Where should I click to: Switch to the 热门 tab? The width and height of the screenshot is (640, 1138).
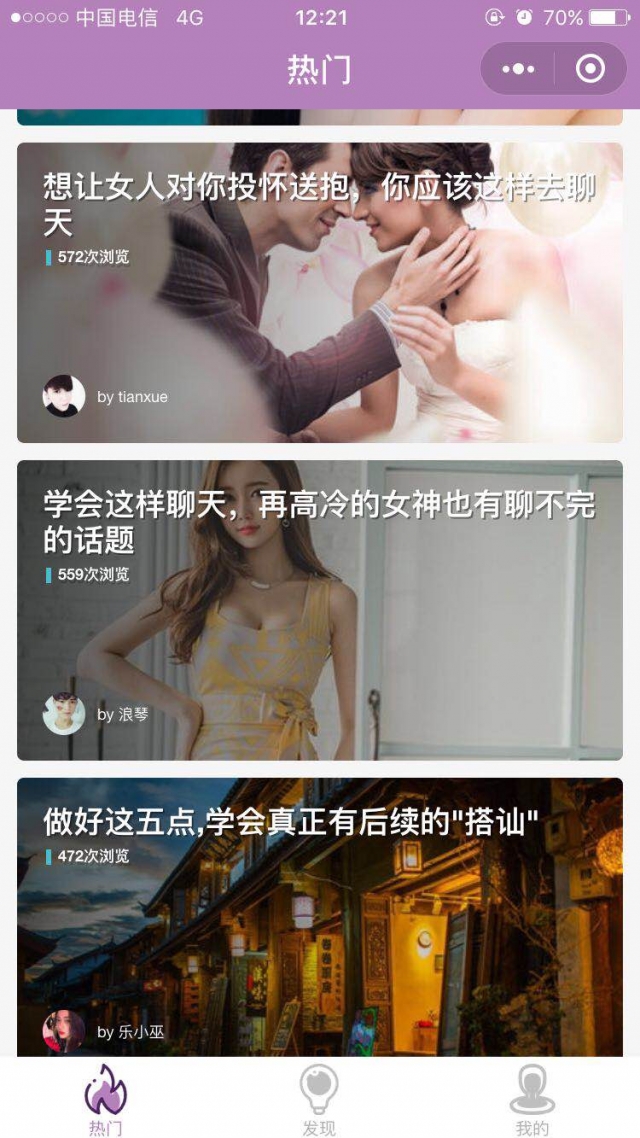tap(106, 1100)
